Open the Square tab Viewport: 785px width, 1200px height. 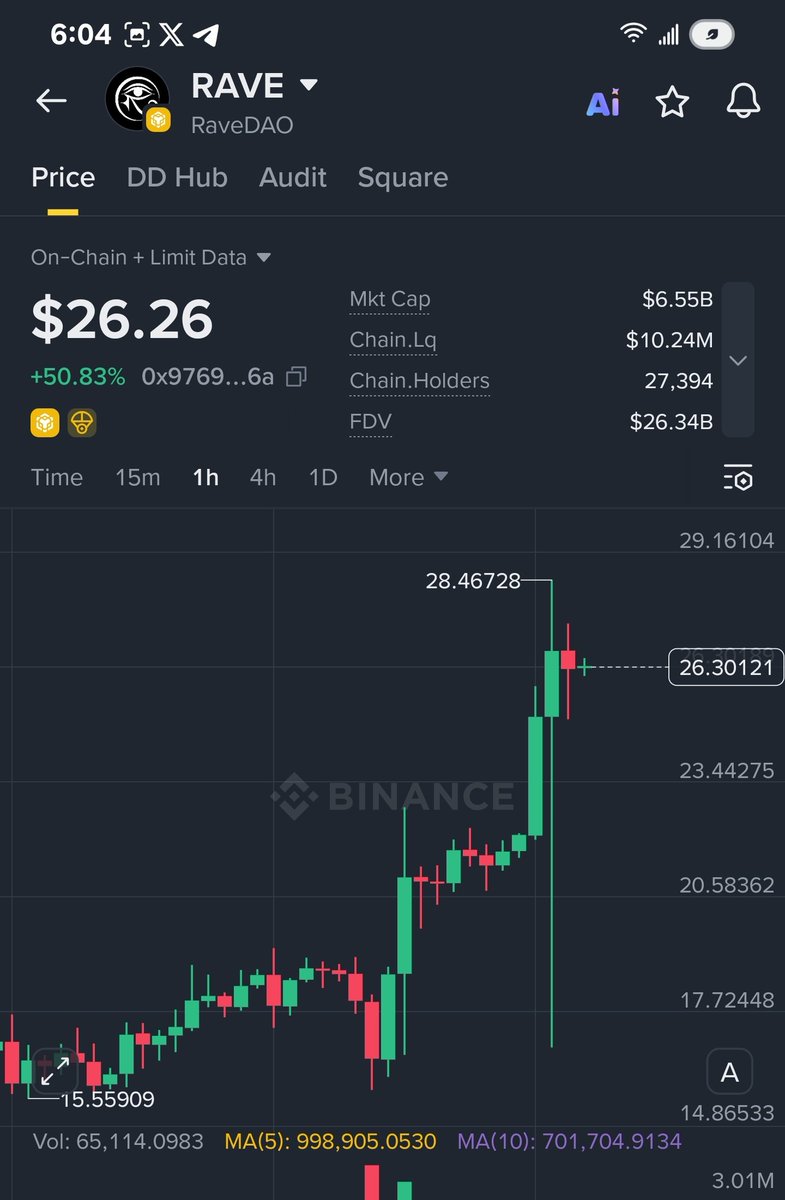(x=402, y=178)
